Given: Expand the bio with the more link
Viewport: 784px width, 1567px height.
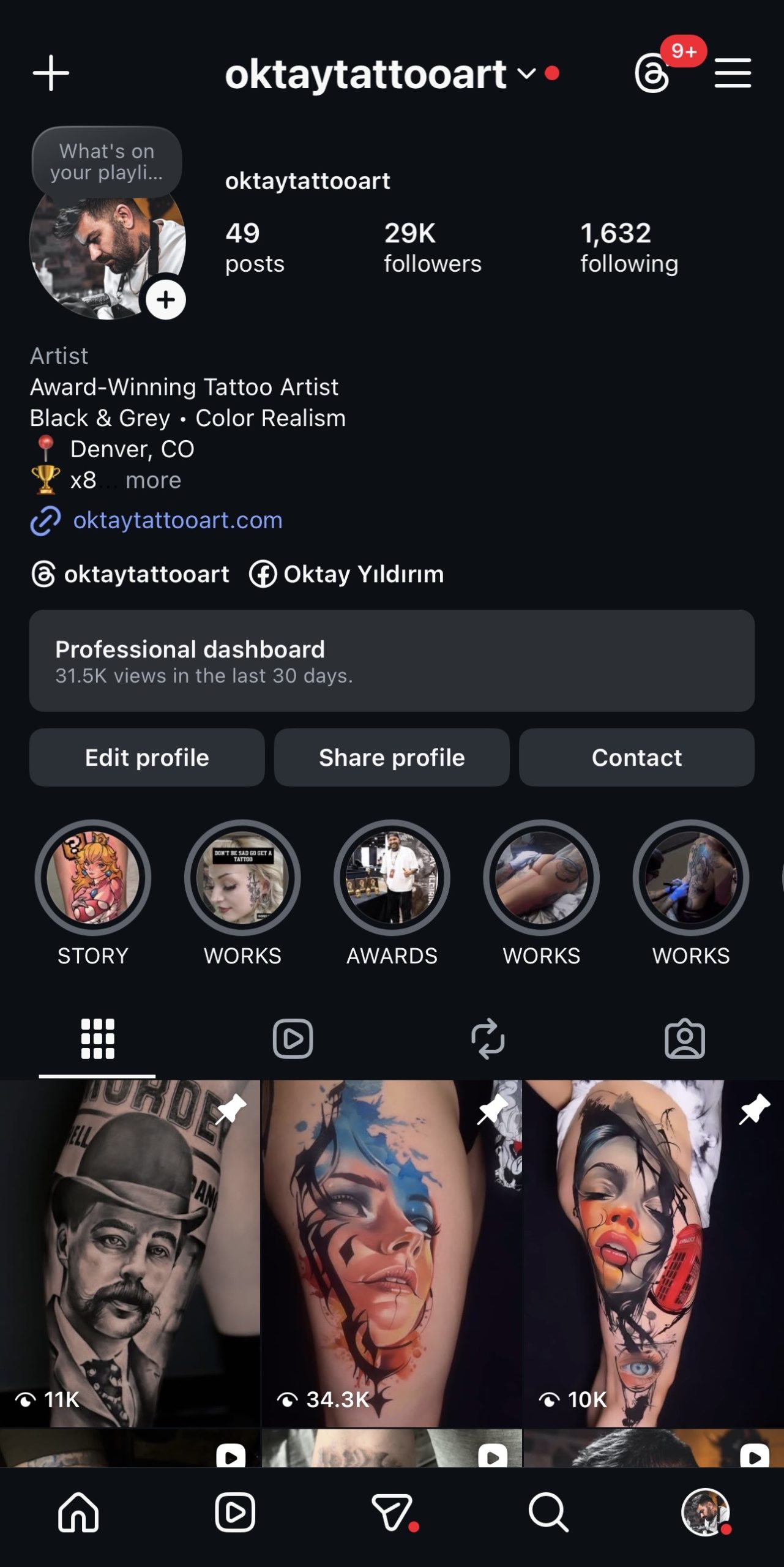Looking at the screenshot, I should (152, 480).
